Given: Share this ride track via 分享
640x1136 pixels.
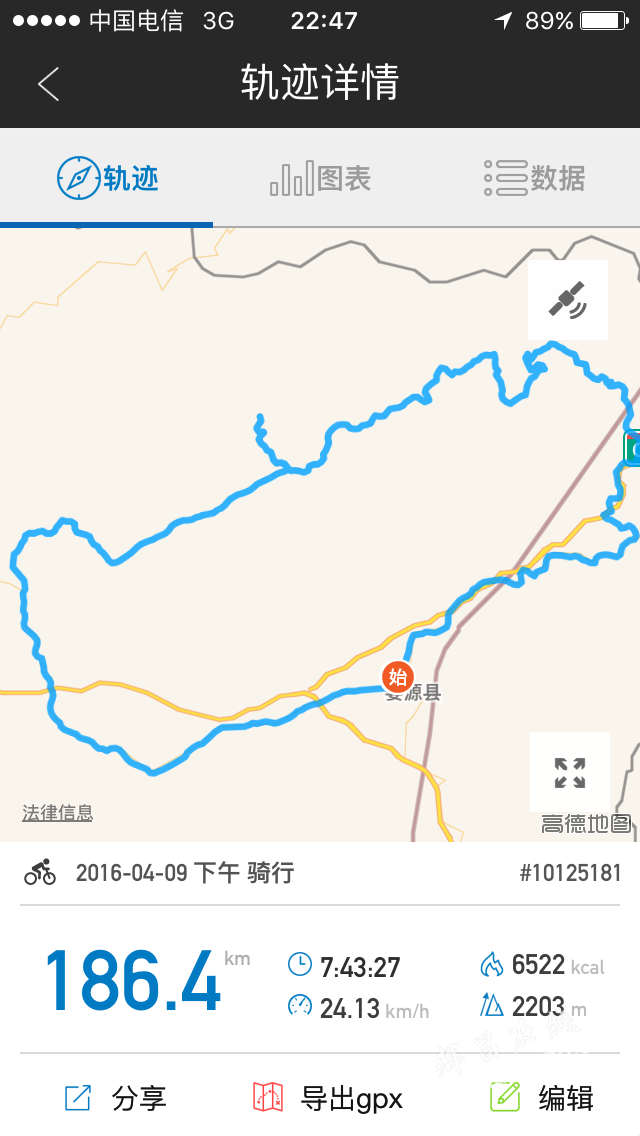Looking at the screenshot, I should [x=115, y=1098].
